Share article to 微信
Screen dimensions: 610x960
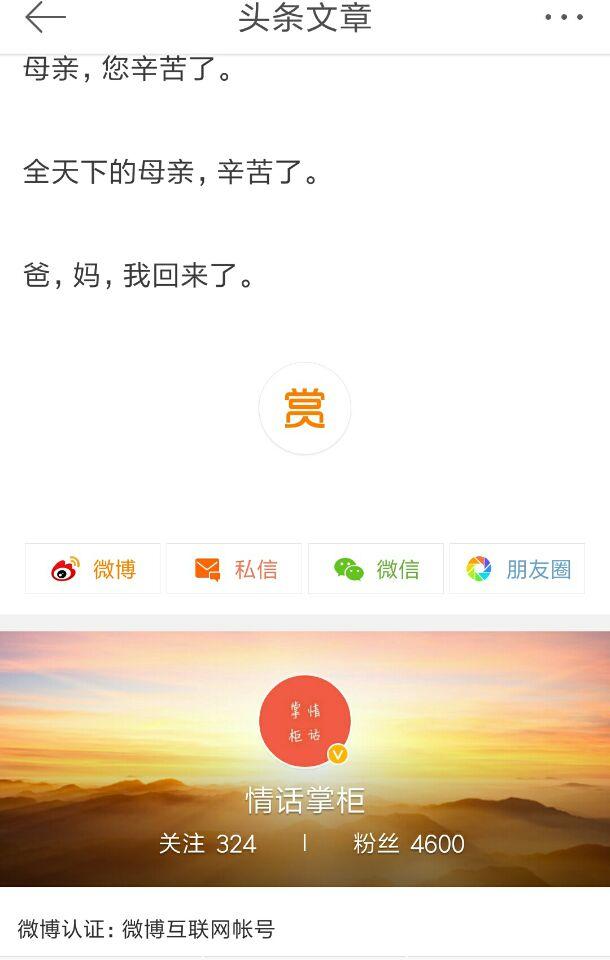(x=376, y=569)
